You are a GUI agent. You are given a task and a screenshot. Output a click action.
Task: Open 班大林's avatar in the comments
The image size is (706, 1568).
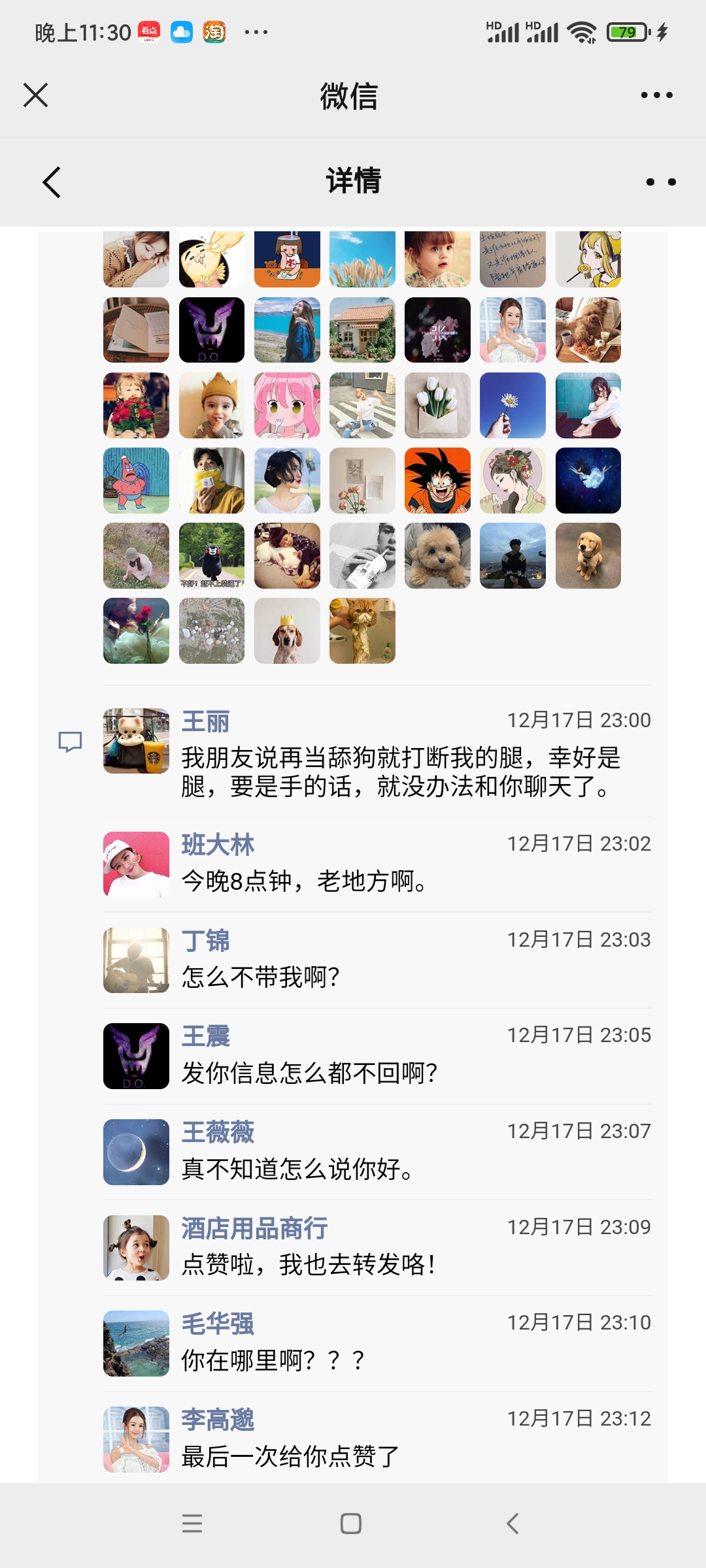tap(136, 864)
